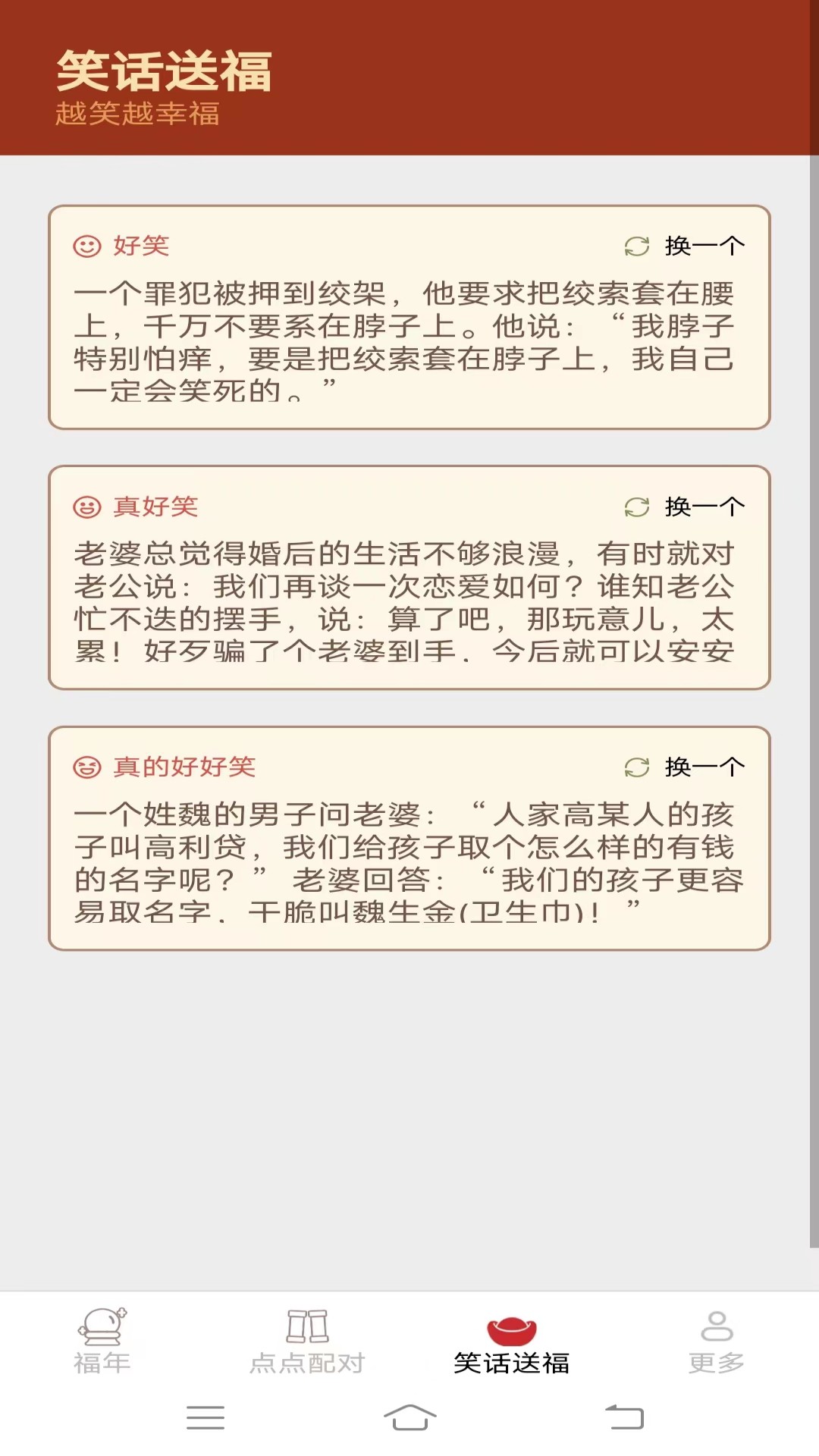
Task: Click the laughing icon beside 真的好好笑
Action: (86, 767)
